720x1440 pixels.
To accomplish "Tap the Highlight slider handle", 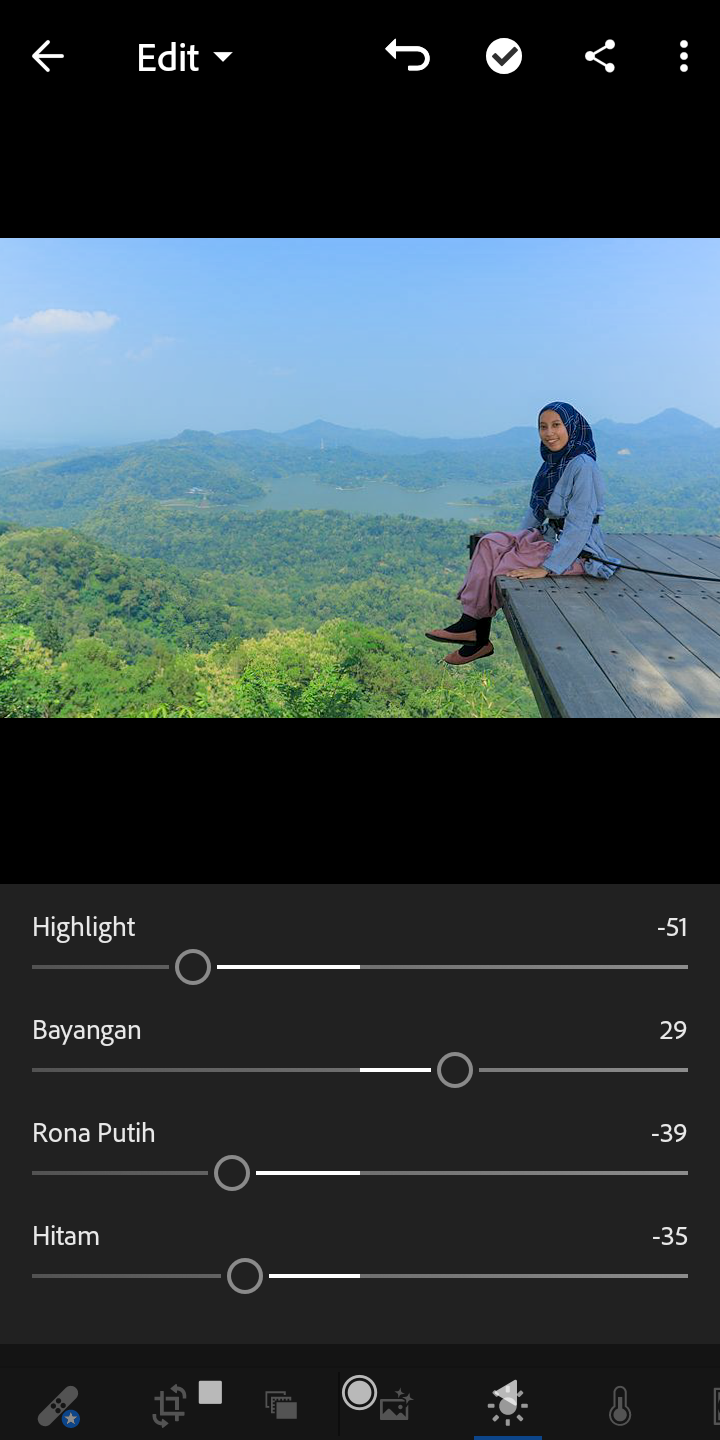I will pyautogui.click(x=193, y=967).
